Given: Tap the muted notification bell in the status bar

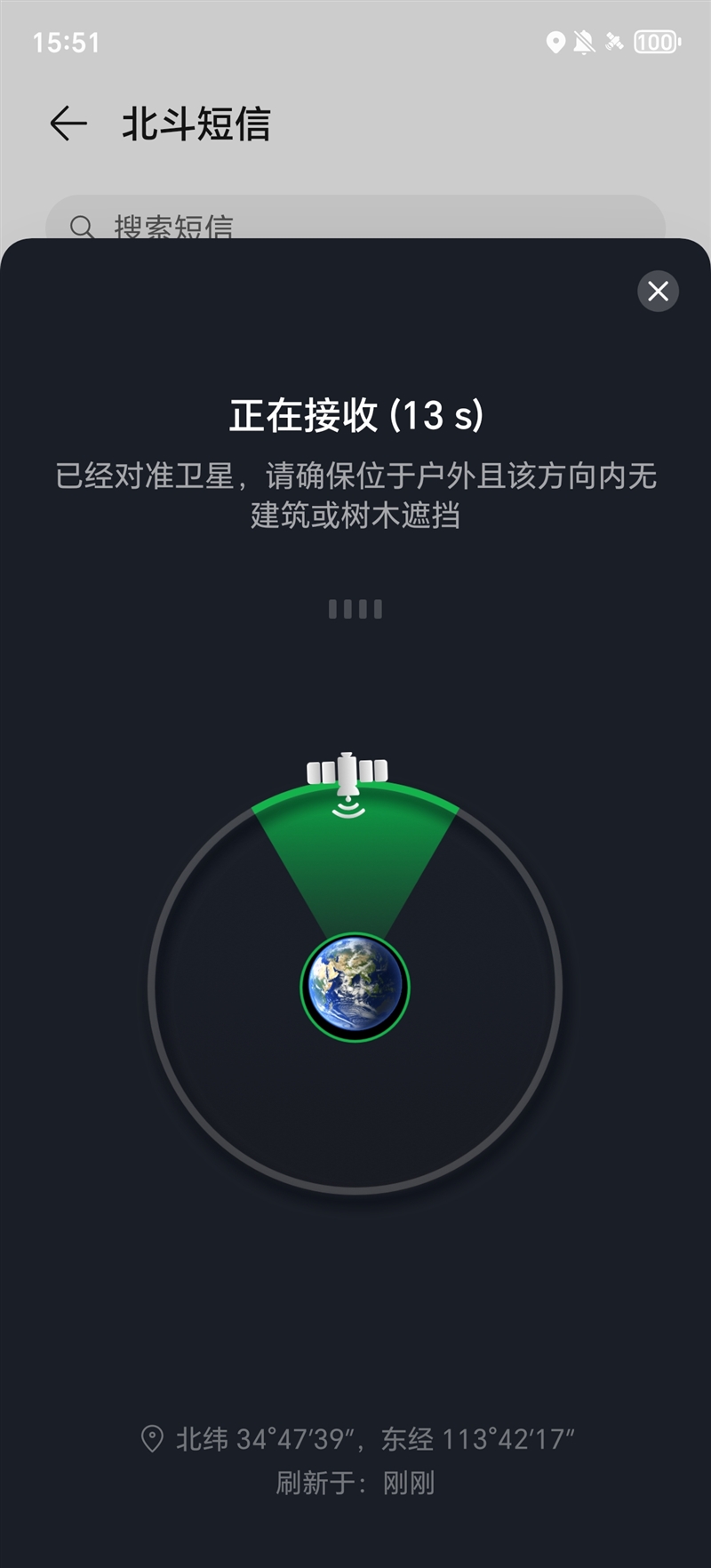Looking at the screenshot, I should tap(584, 39).
